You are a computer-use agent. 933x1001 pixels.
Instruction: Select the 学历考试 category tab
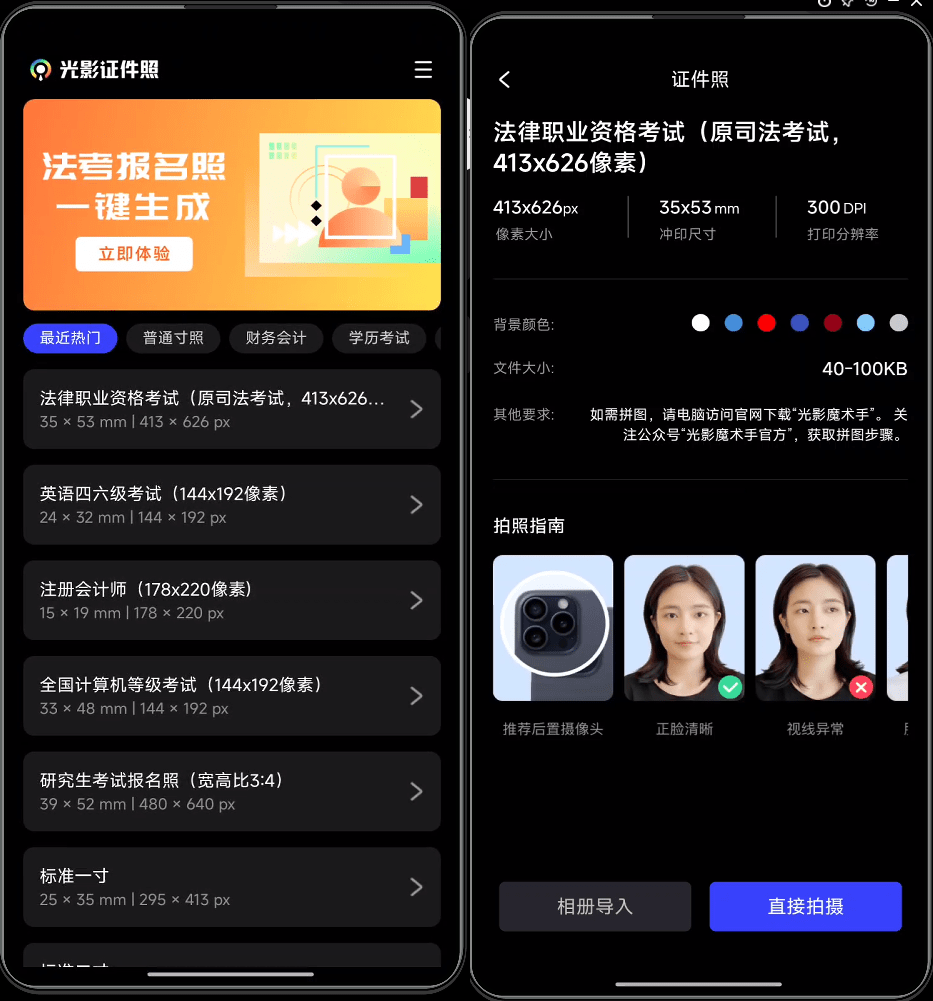coord(379,338)
